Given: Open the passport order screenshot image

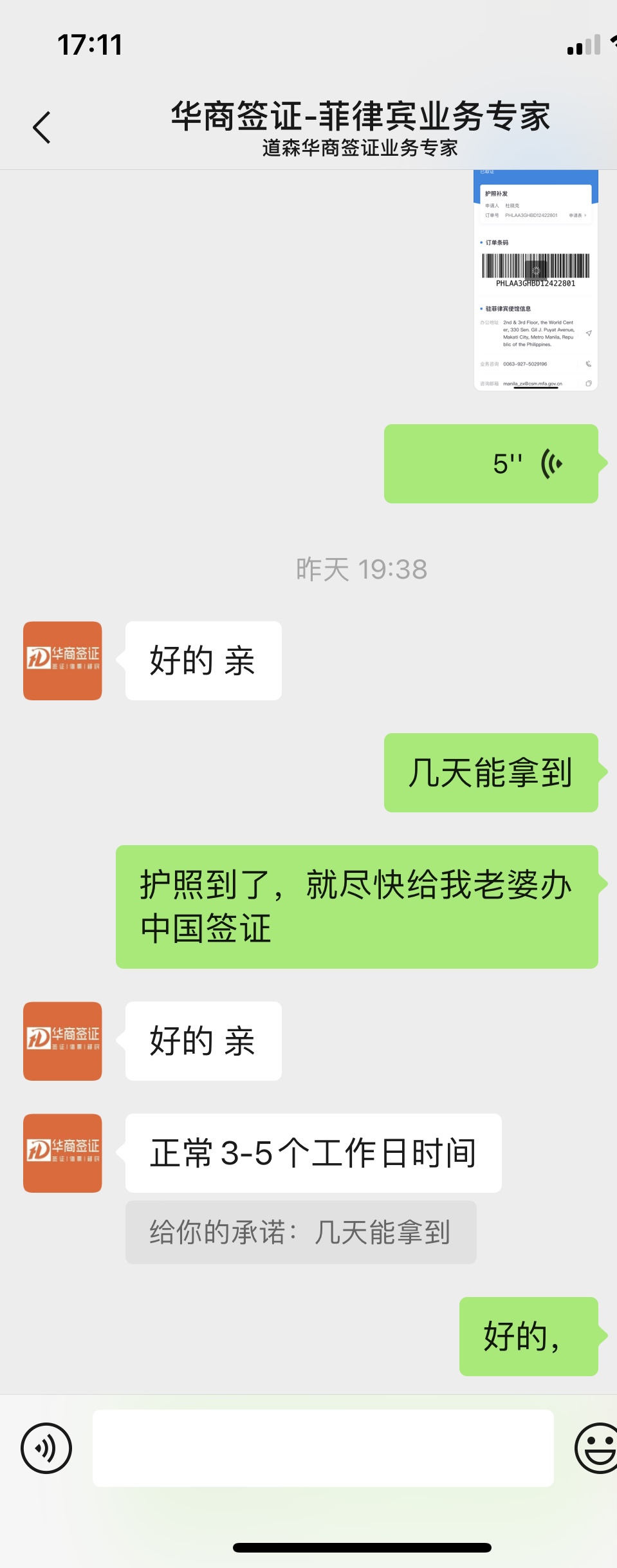Looking at the screenshot, I should [x=535, y=281].
